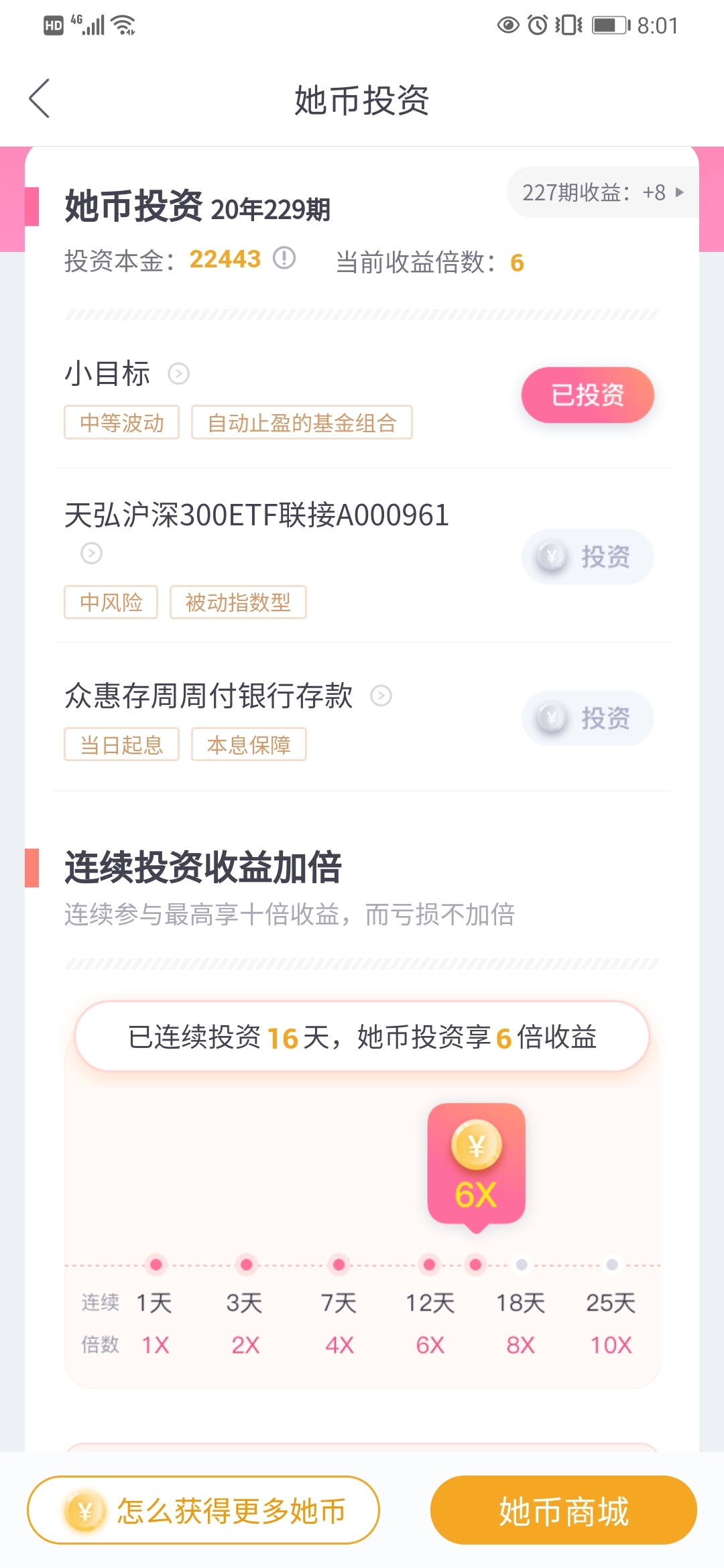The height and width of the screenshot is (1568, 724).
Task: Invest in 天弘沪深300ETF联接A
Action: (587, 557)
